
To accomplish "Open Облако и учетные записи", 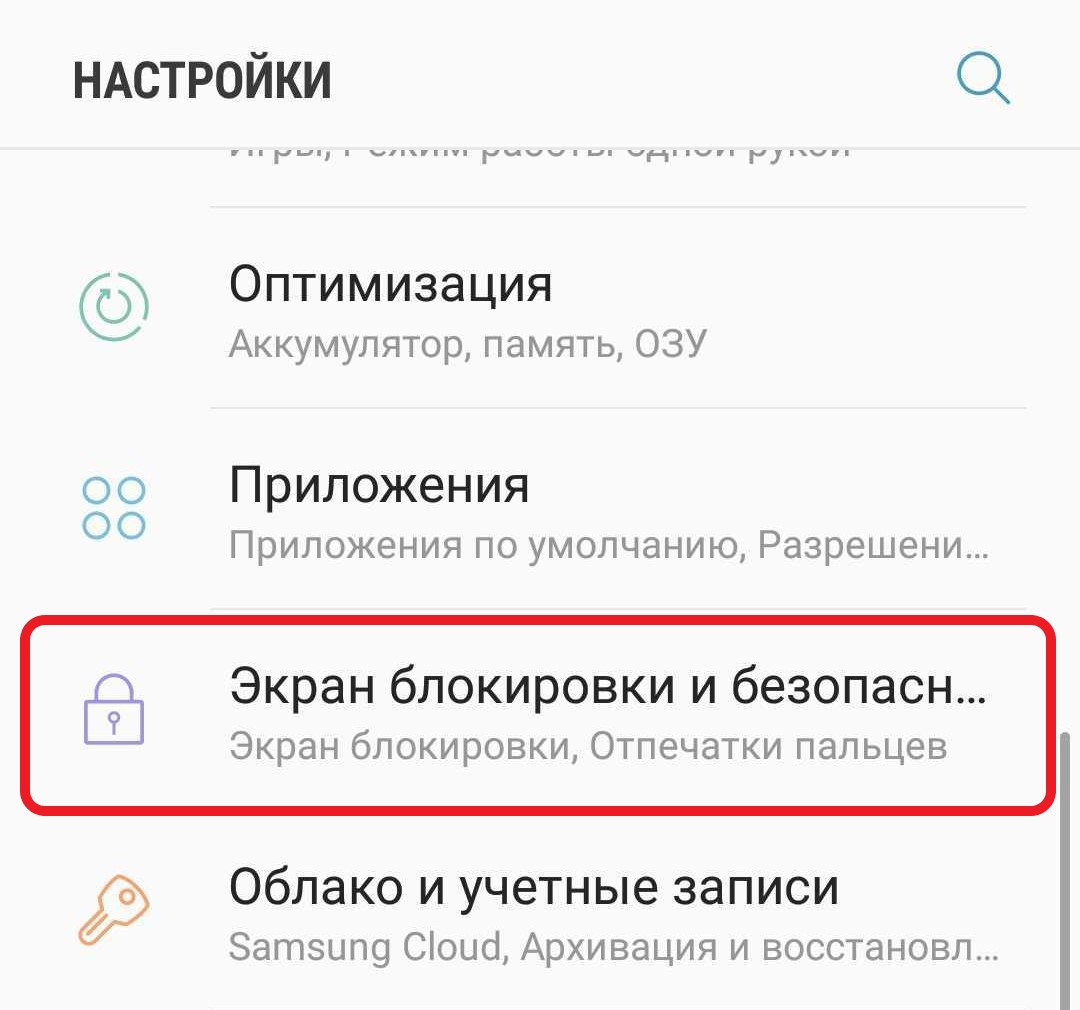I will tap(540, 910).
